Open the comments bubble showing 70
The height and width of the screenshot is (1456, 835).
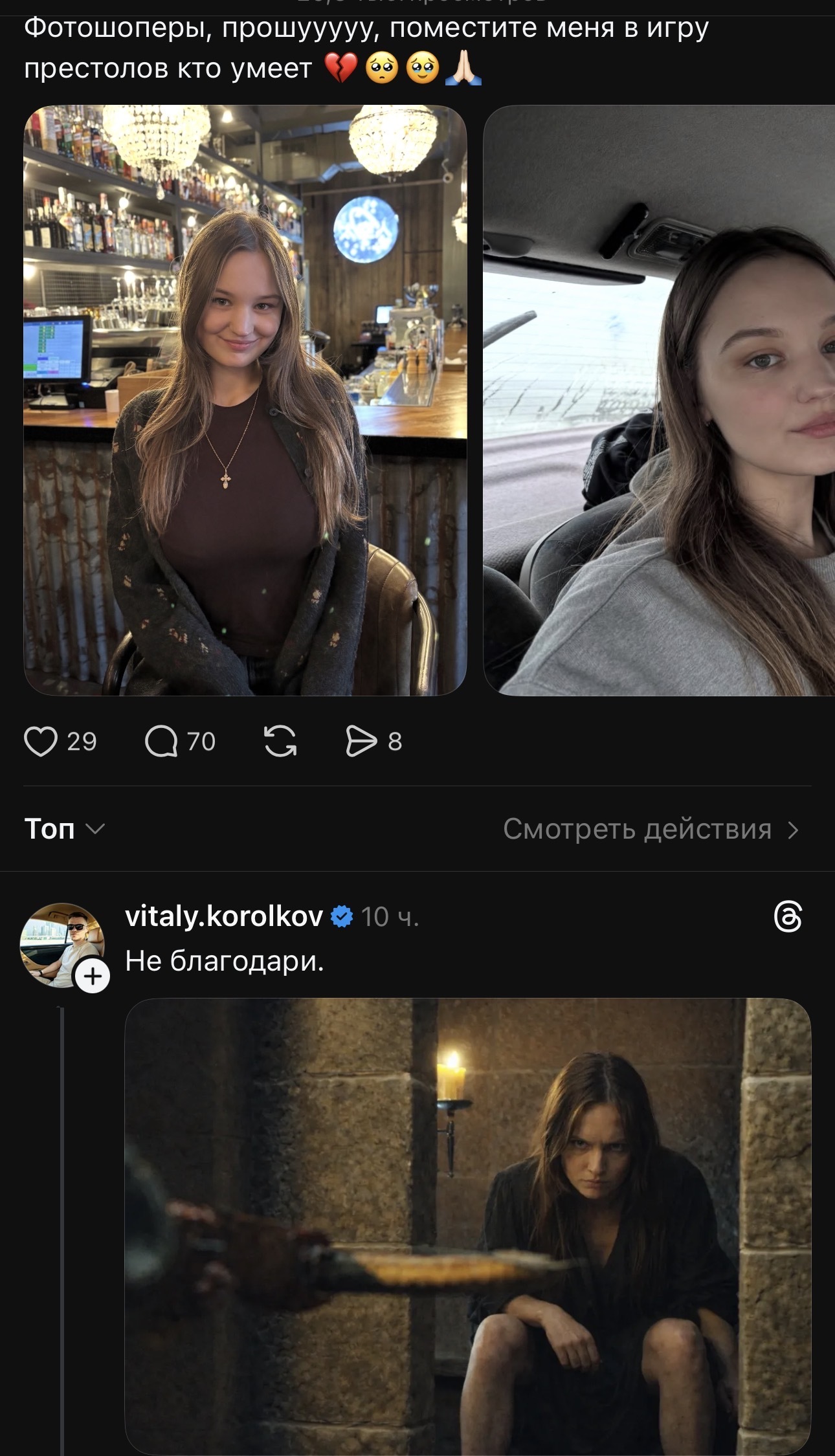(161, 742)
